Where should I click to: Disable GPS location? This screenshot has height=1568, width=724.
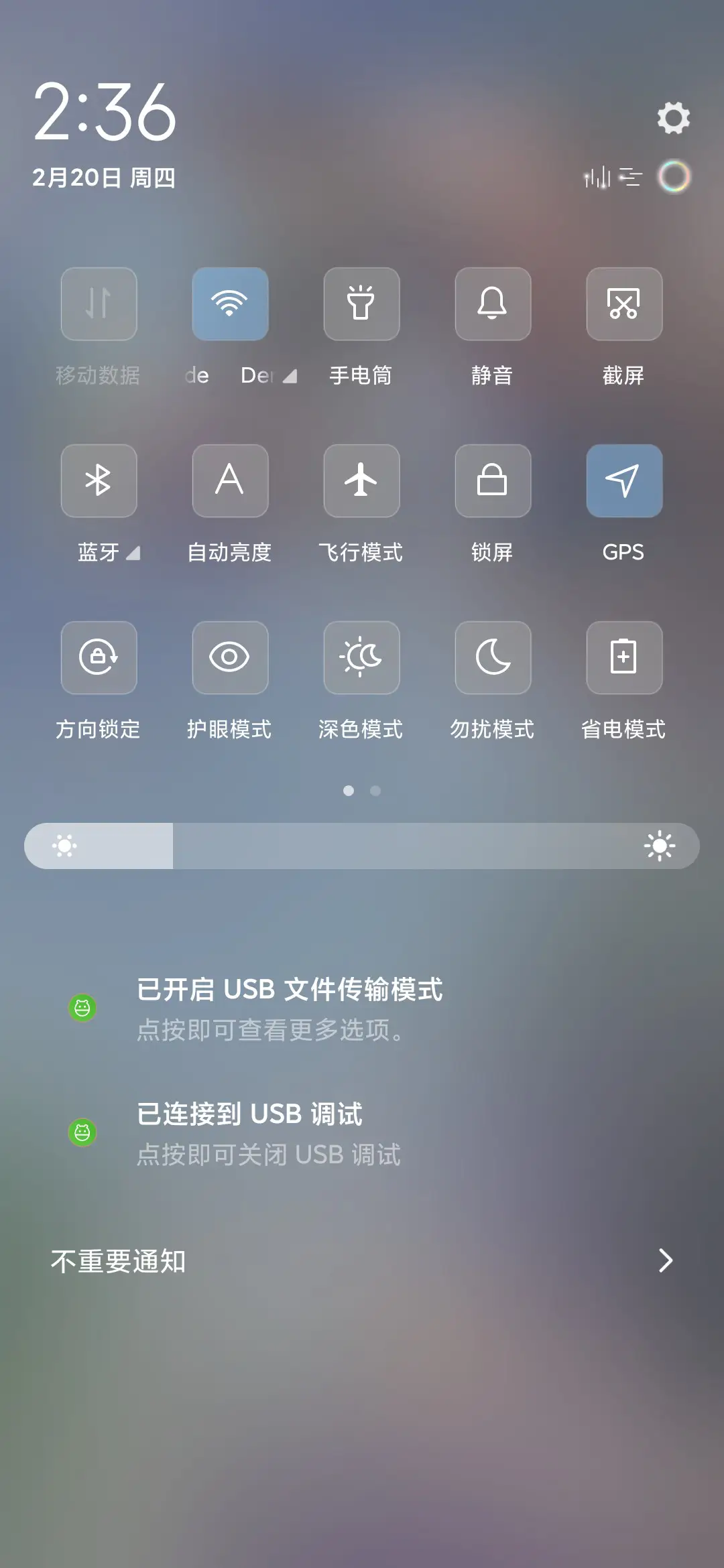pos(623,481)
